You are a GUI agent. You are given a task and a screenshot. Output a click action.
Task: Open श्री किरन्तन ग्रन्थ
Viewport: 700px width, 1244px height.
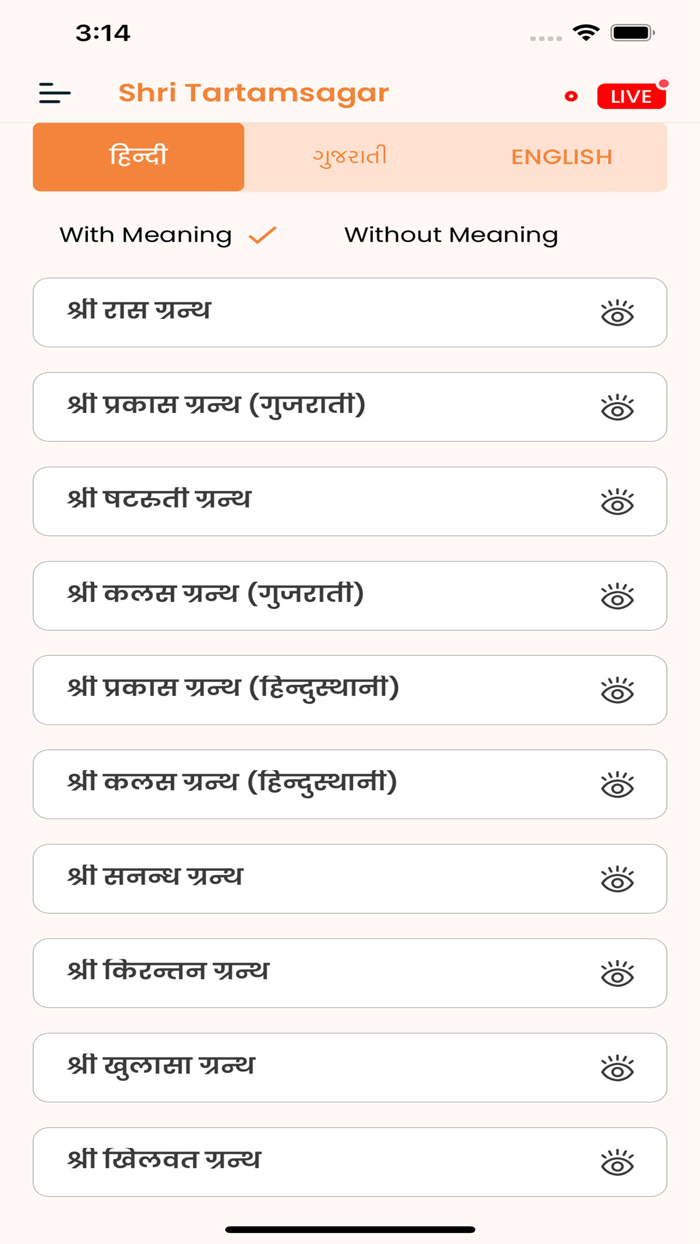[x=349, y=973]
